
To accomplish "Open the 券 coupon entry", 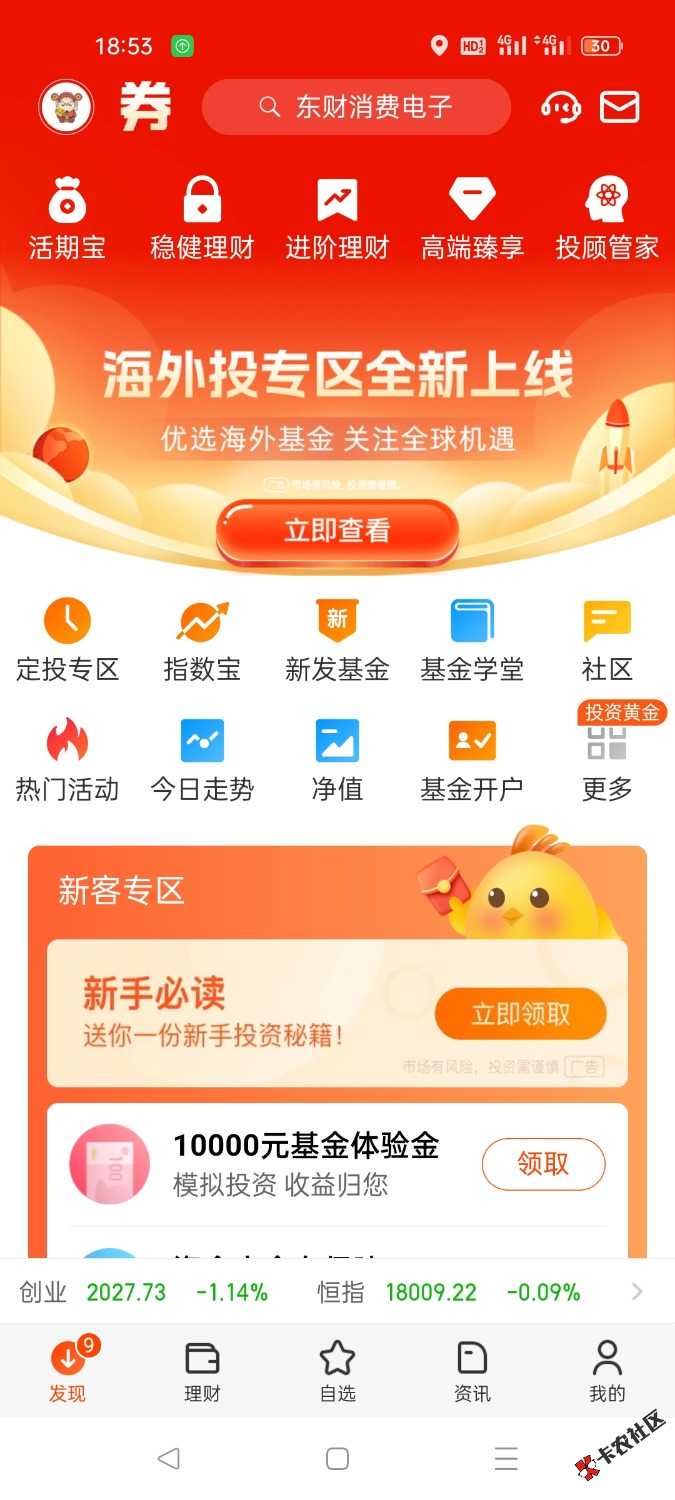I will (146, 107).
